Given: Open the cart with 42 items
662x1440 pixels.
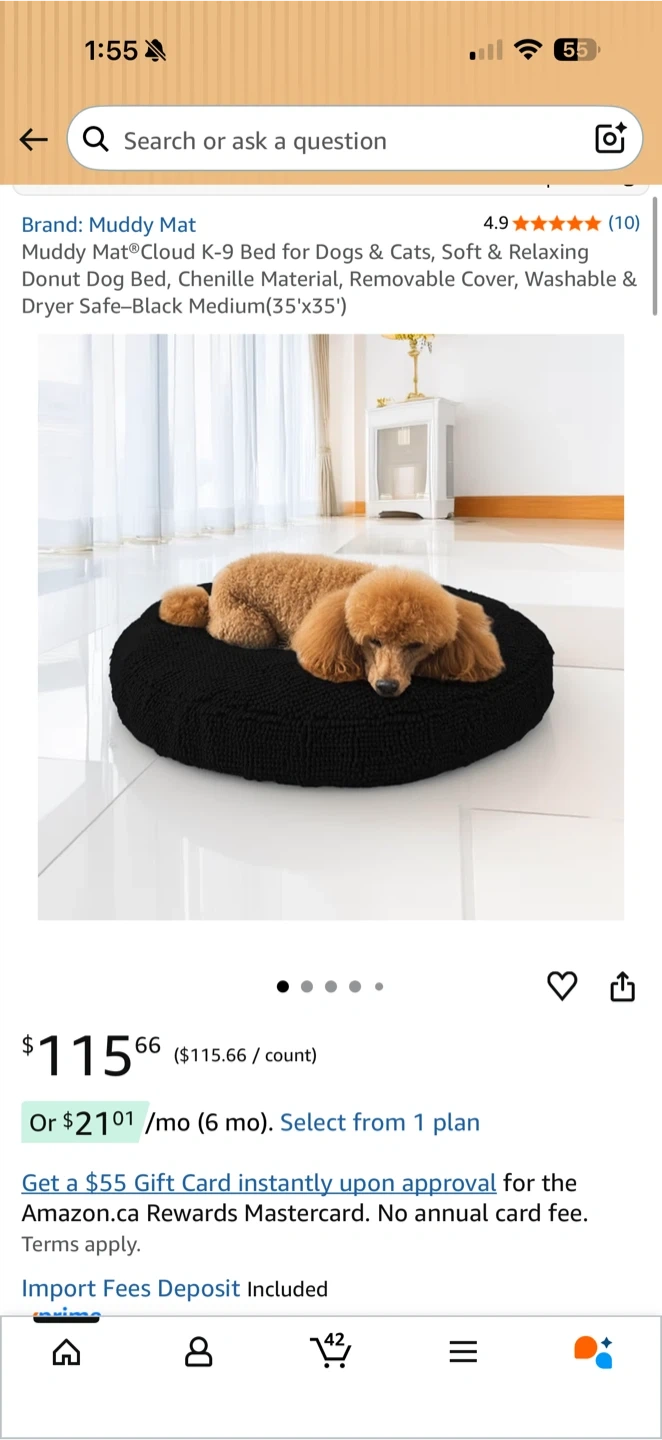Looking at the screenshot, I should point(331,1350).
